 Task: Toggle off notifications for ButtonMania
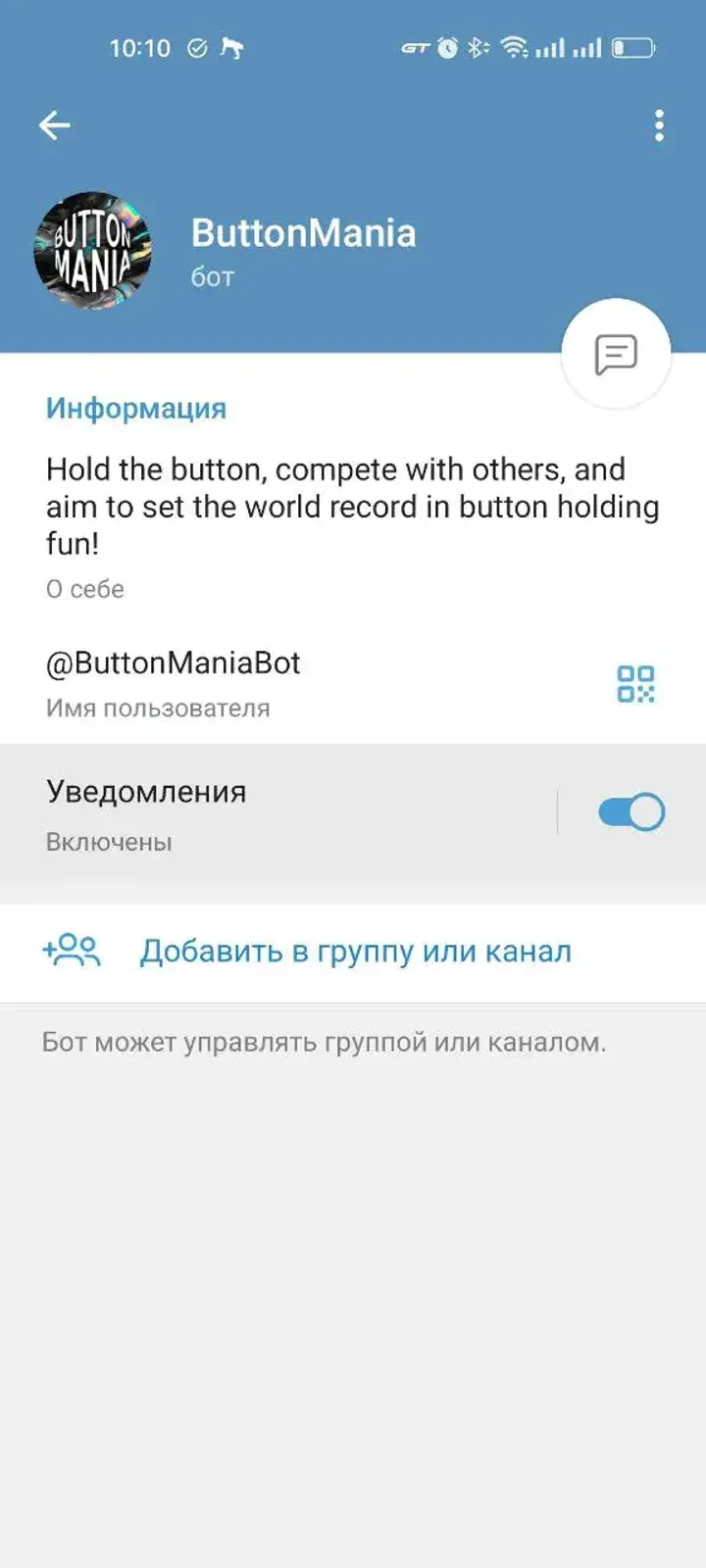(x=631, y=811)
